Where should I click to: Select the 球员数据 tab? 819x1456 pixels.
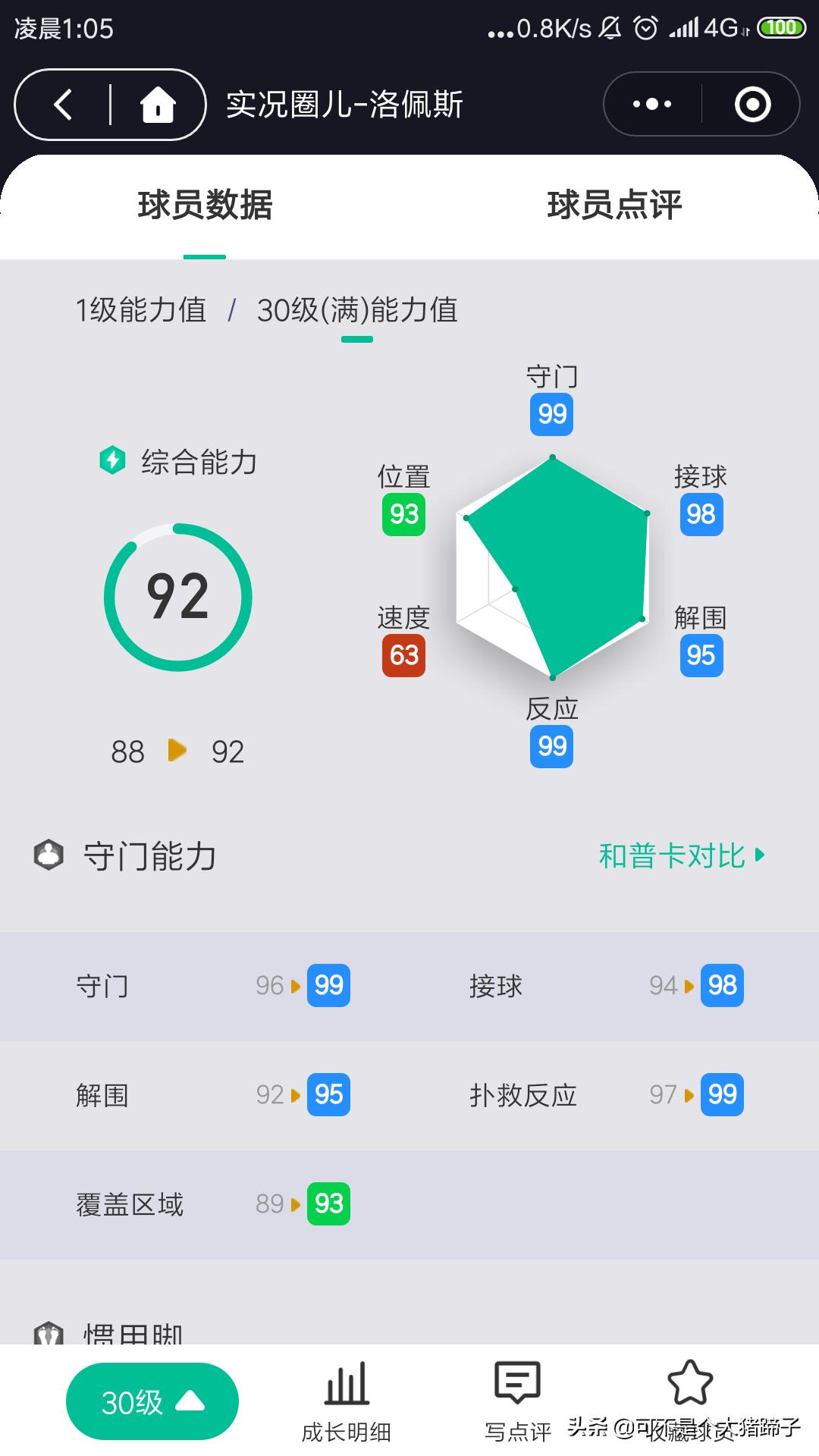coord(205,205)
